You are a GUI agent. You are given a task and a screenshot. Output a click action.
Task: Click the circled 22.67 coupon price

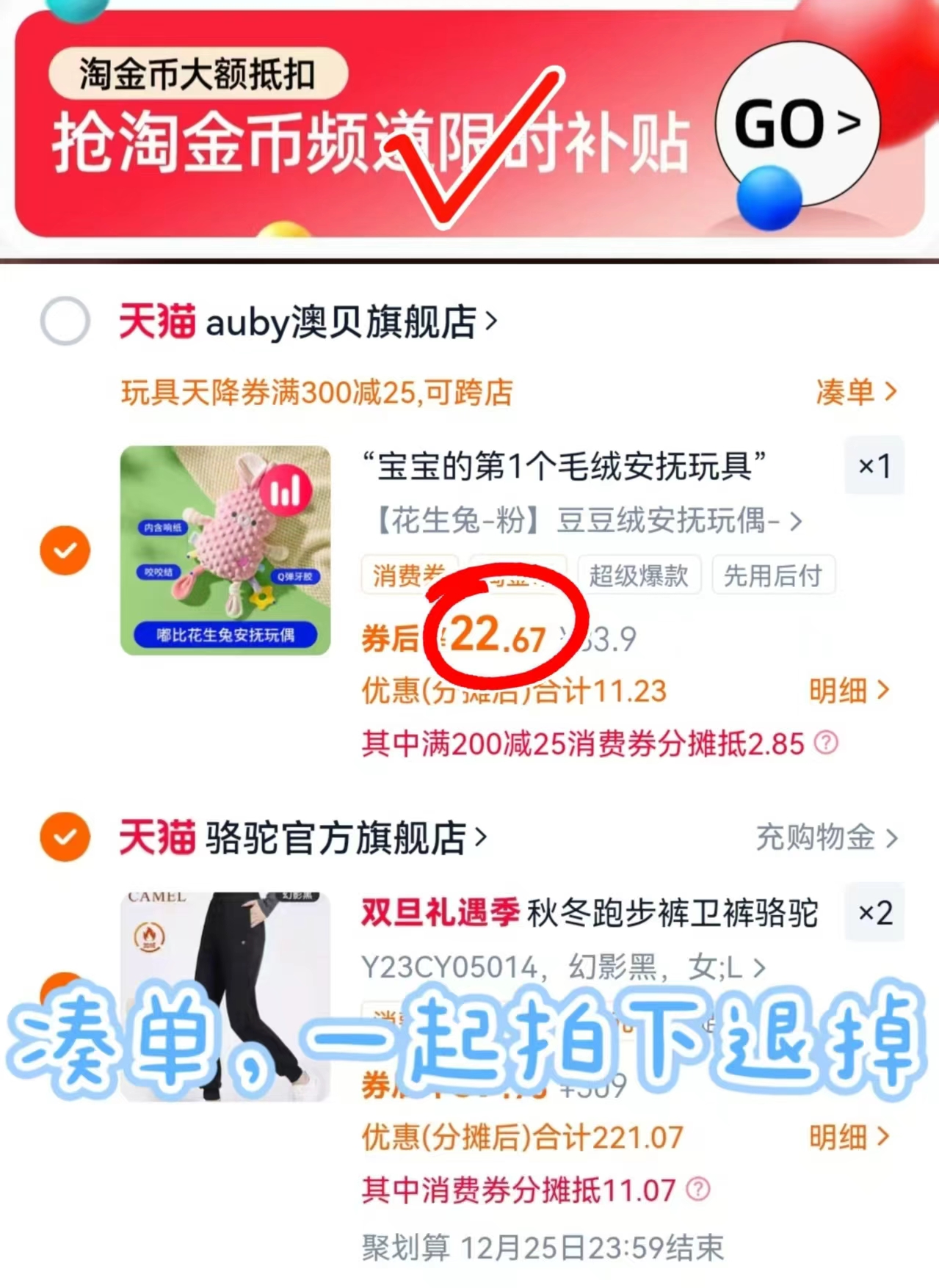point(498,637)
